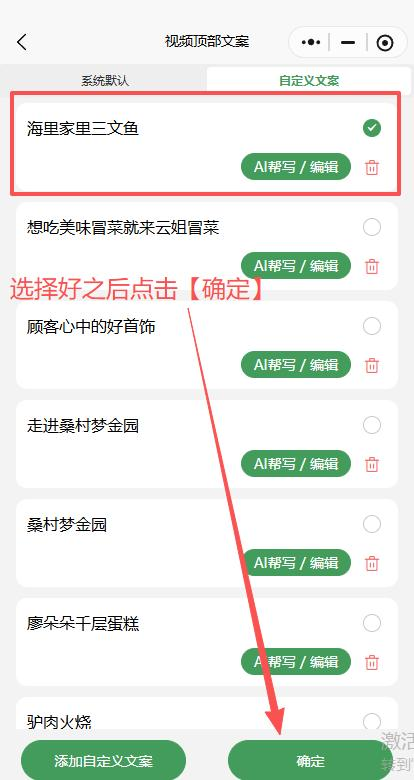
Task: Switch to the 系统默认 tab
Action: 105,81
